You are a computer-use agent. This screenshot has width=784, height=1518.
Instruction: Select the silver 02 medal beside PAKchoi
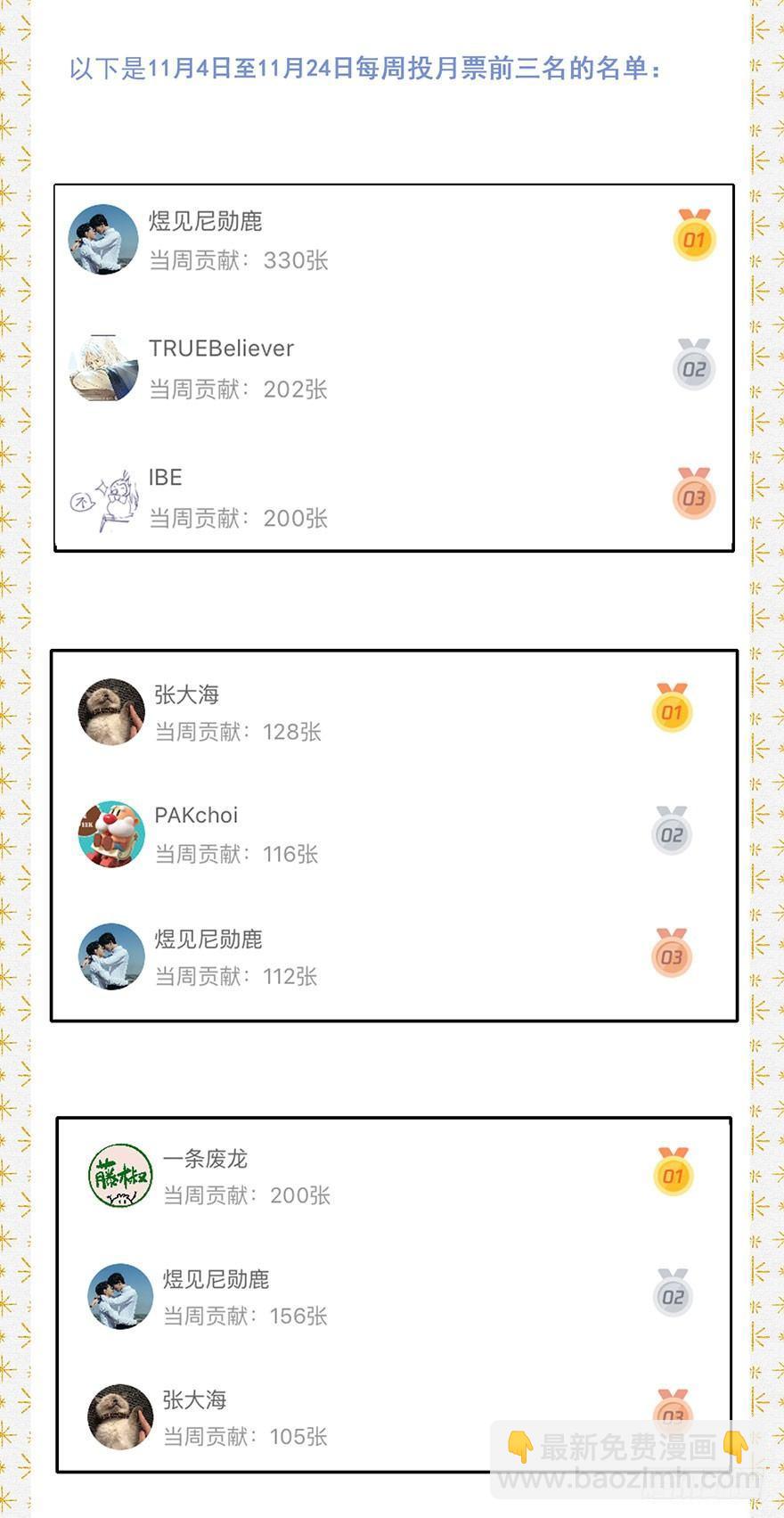pos(672,832)
